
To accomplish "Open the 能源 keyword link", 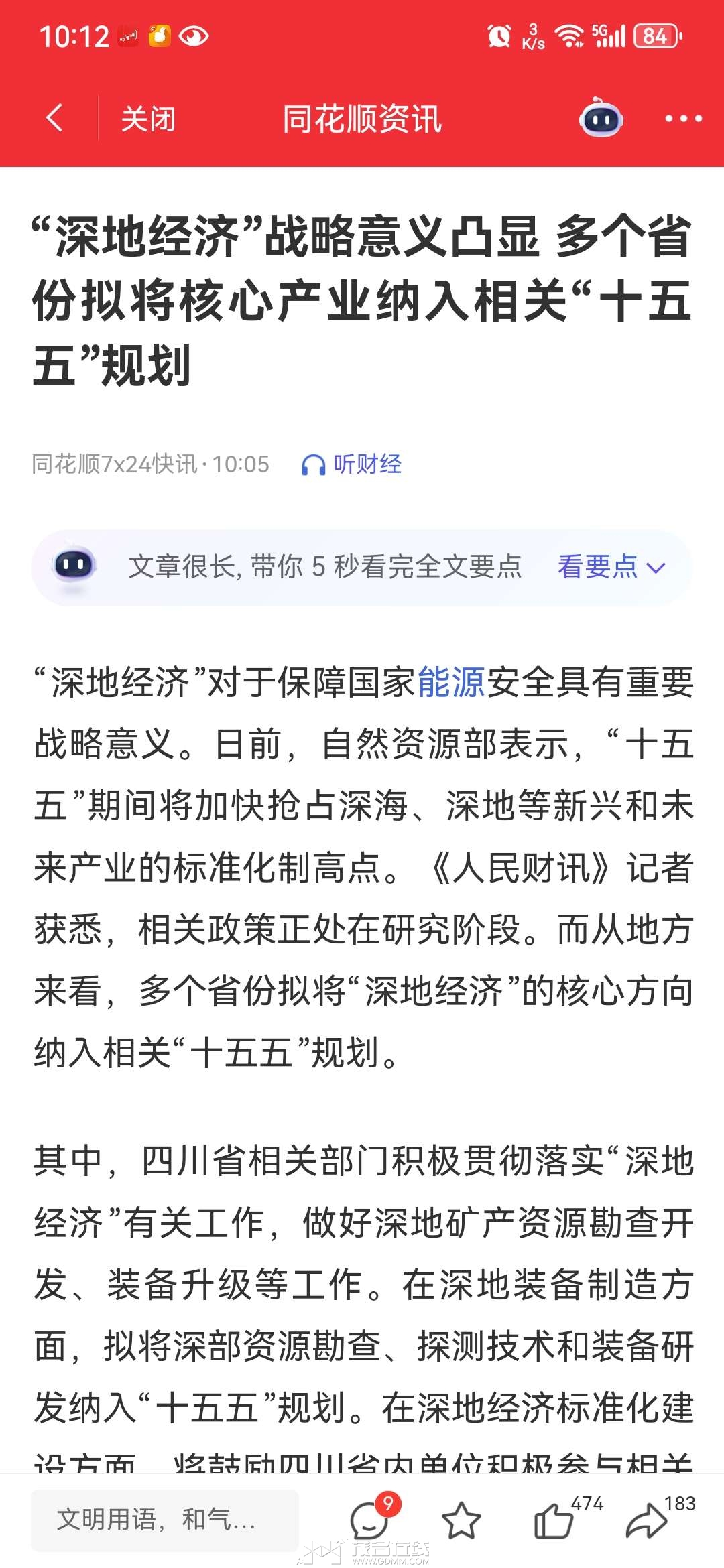I will pos(451,683).
